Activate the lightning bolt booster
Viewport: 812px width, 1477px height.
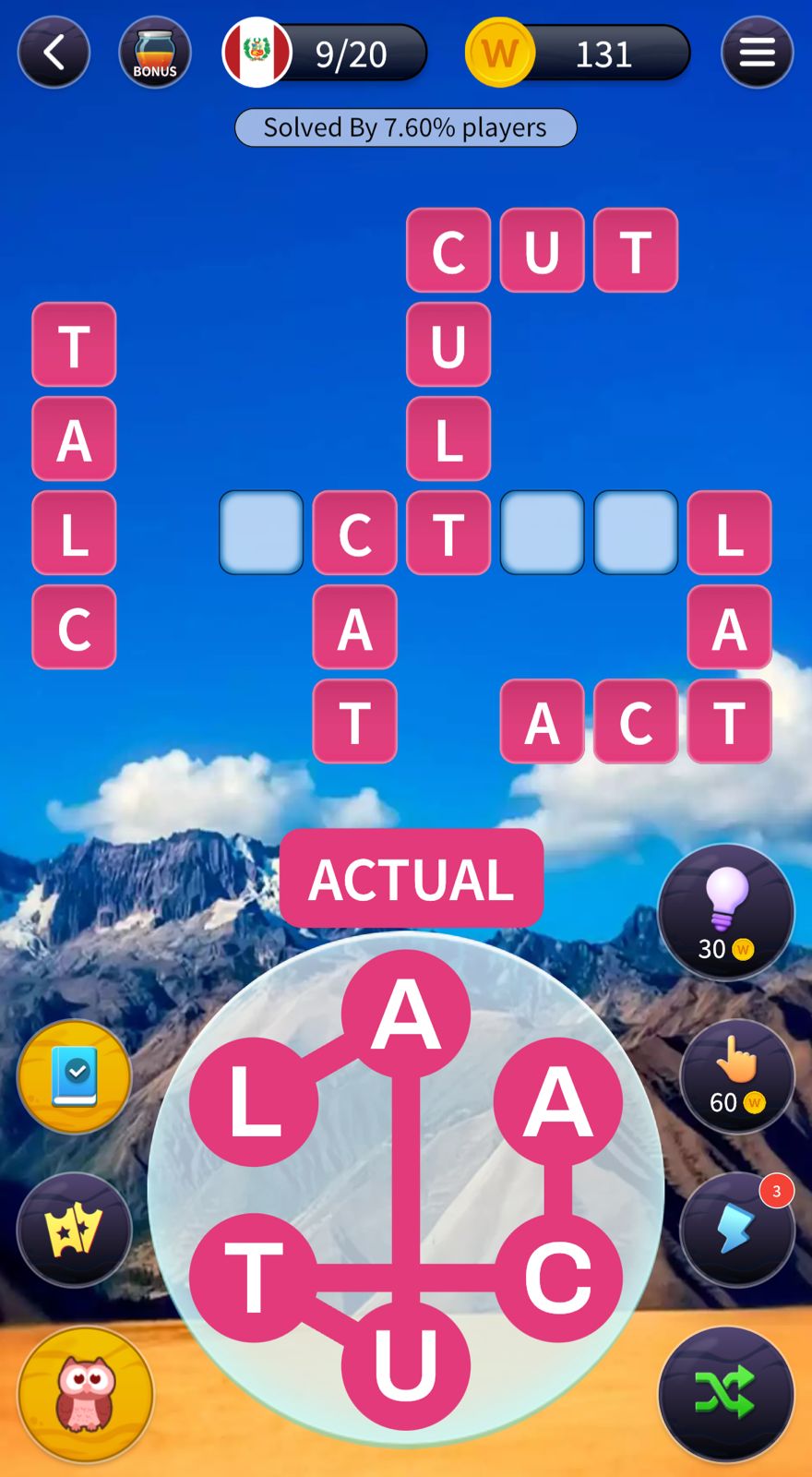click(736, 1230)
